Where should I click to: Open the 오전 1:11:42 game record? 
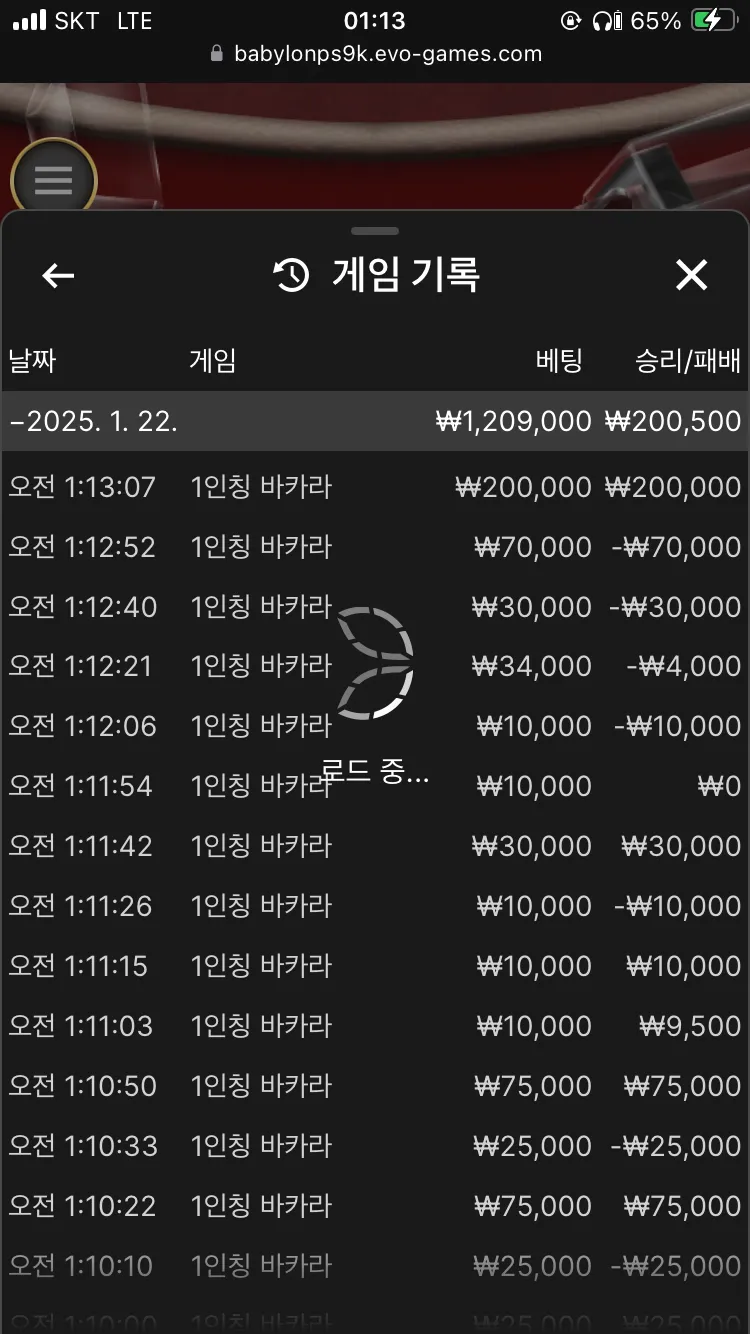pyautogui.click(x=375, y=846)
